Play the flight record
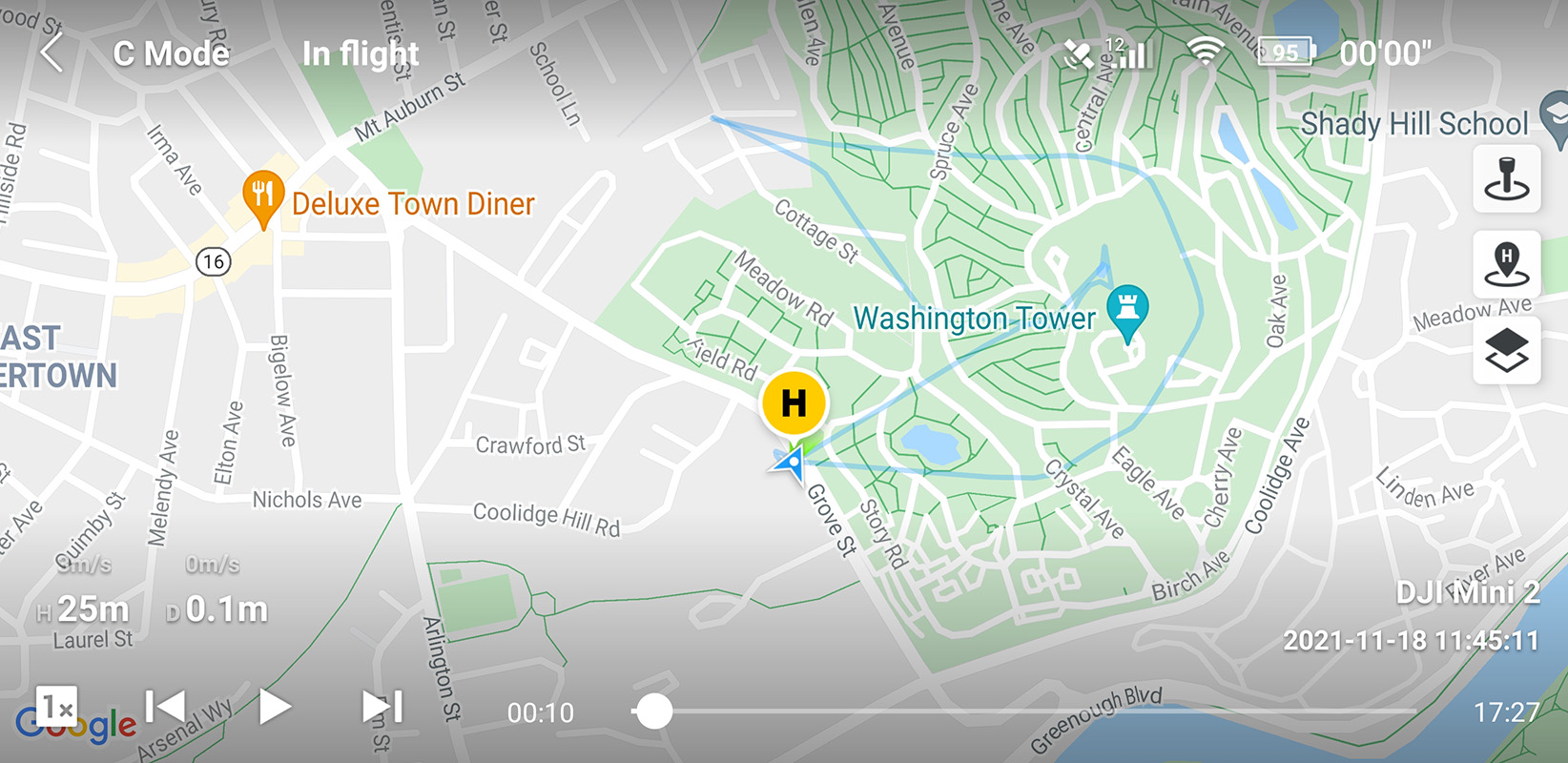The width and height of the screenshot is (1568, 763). click(275, 708)
